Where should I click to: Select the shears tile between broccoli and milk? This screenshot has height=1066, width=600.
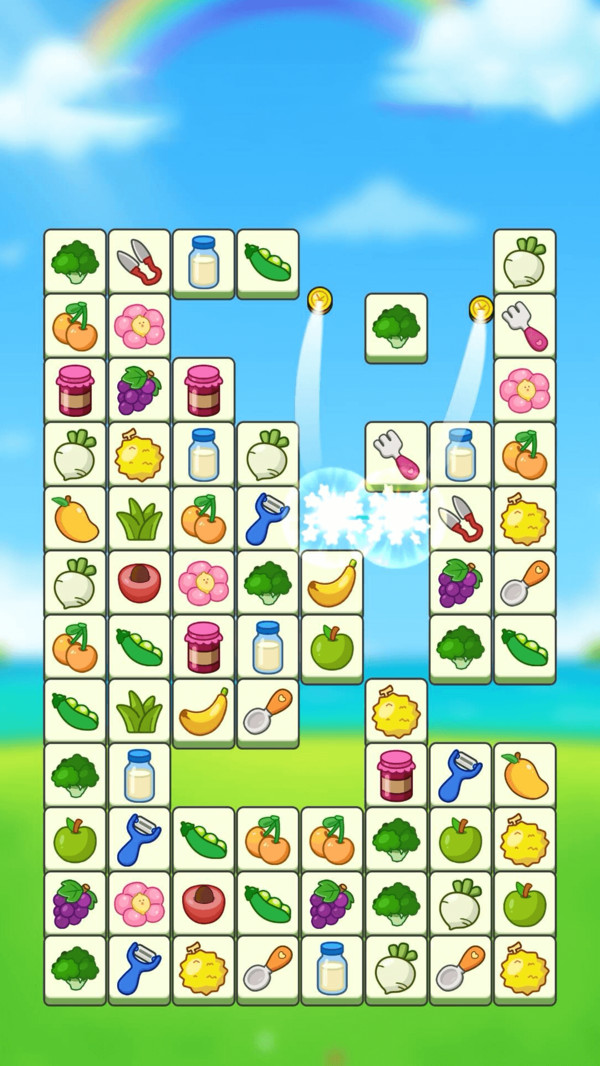(139, 261)
